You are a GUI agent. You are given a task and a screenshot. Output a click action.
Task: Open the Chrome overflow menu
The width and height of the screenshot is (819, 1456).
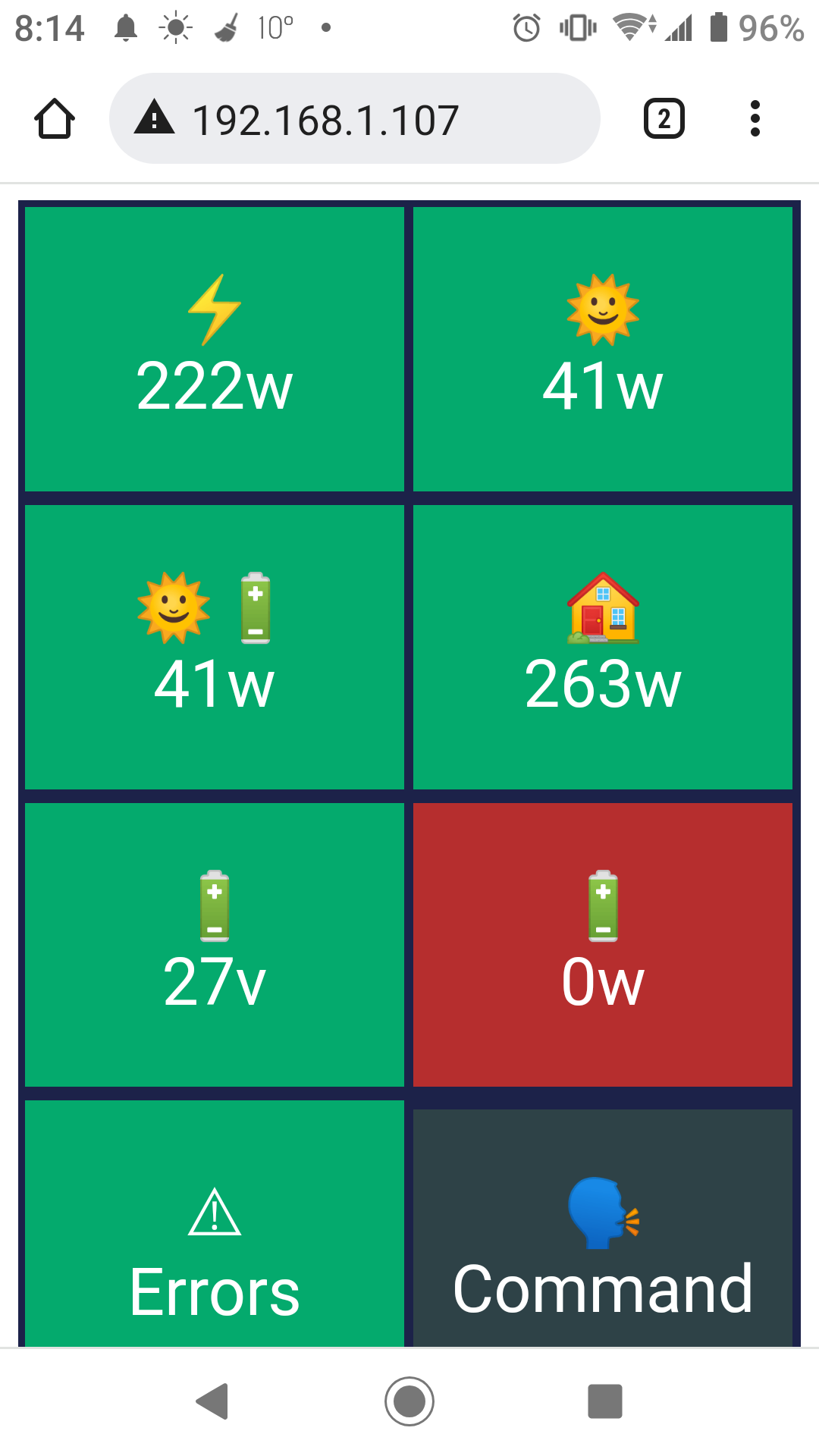pyautogui.click(x=755, y=118)
